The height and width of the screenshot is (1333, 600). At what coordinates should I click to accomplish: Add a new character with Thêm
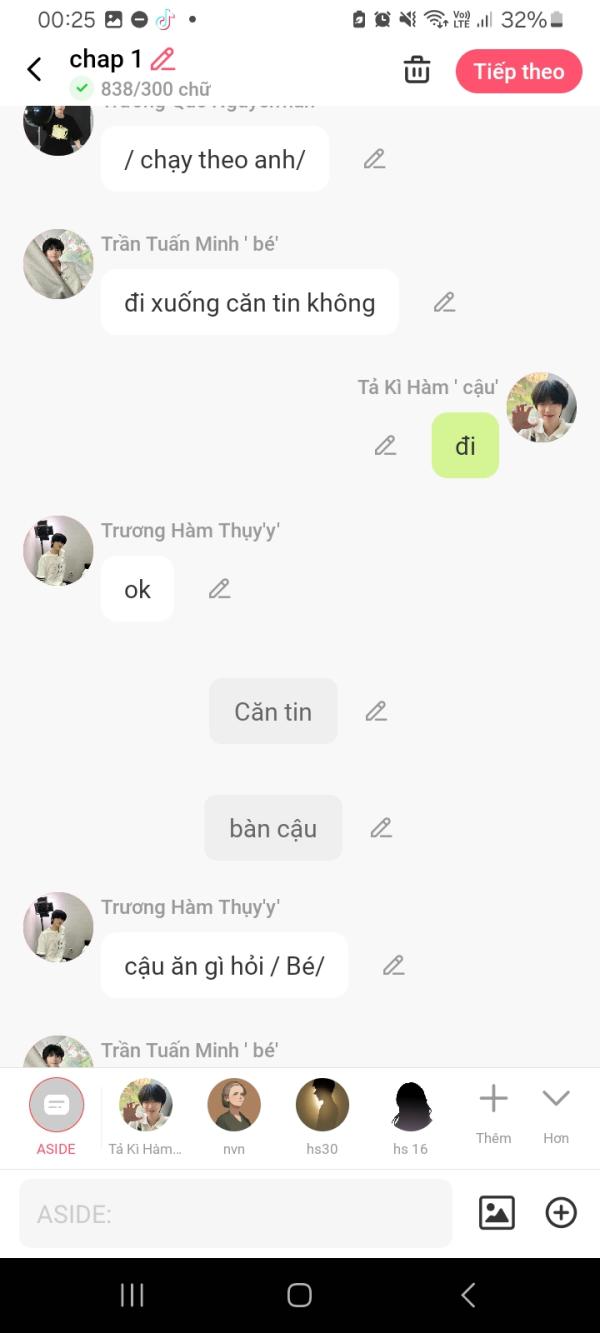(493, 1112)
